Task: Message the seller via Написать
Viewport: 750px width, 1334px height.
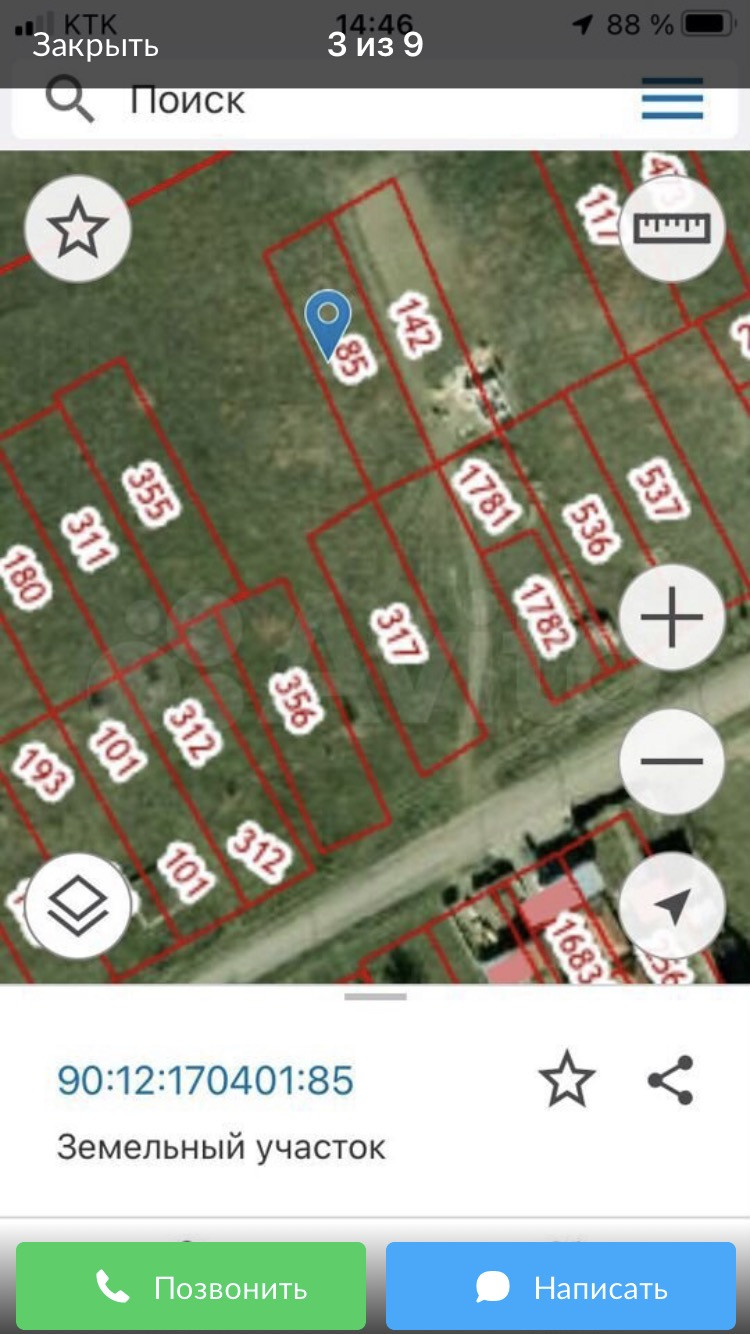Action: 560,1287
